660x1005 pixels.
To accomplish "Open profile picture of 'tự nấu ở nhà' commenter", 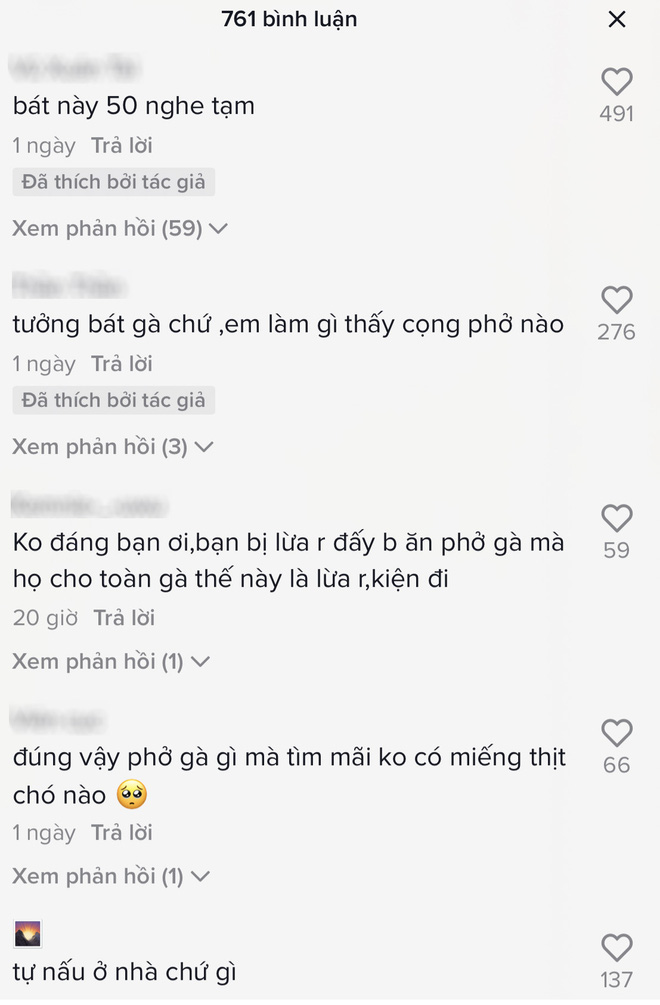I will pos(28,935).
